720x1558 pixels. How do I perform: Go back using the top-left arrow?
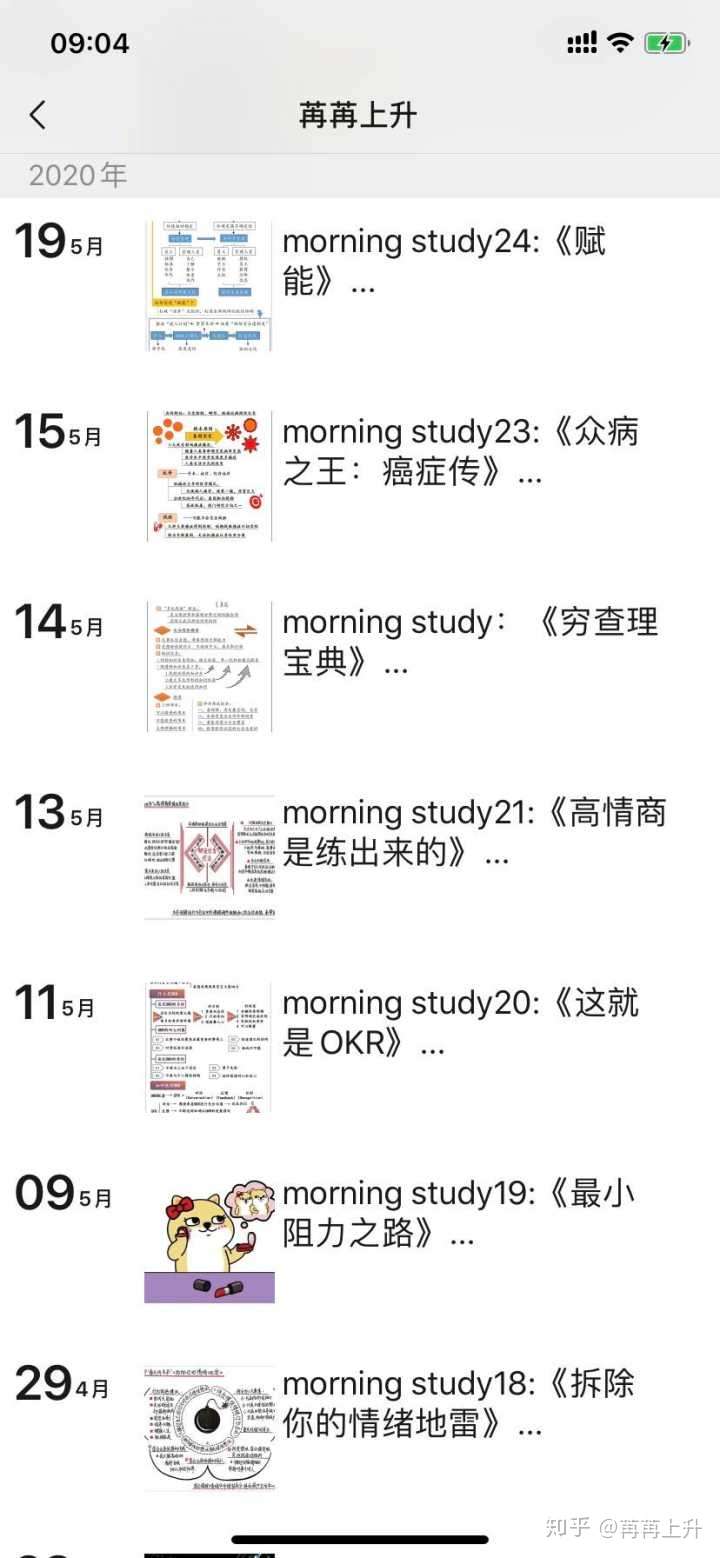(x=38, y=115)
